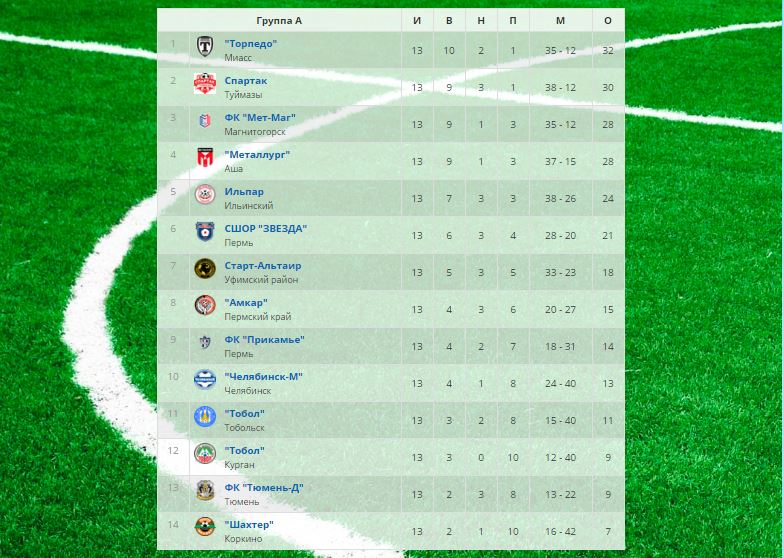View "Металлург" Аша team details
Screen dimensions: 783x558
(257, 155)
